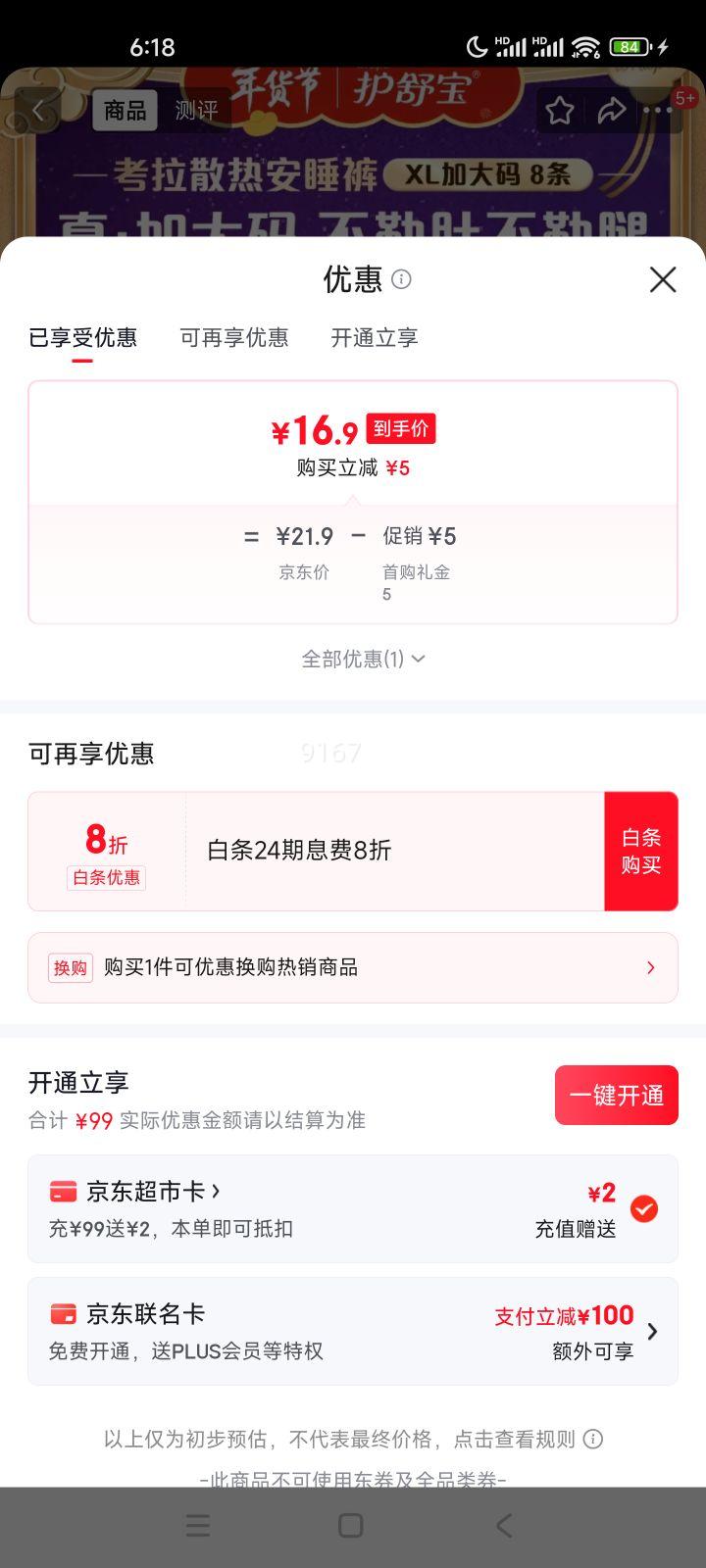Tap the info icon beside the 优惠 title
Image resolution: width=706 pixels, height=1568 pixels.
401,281
